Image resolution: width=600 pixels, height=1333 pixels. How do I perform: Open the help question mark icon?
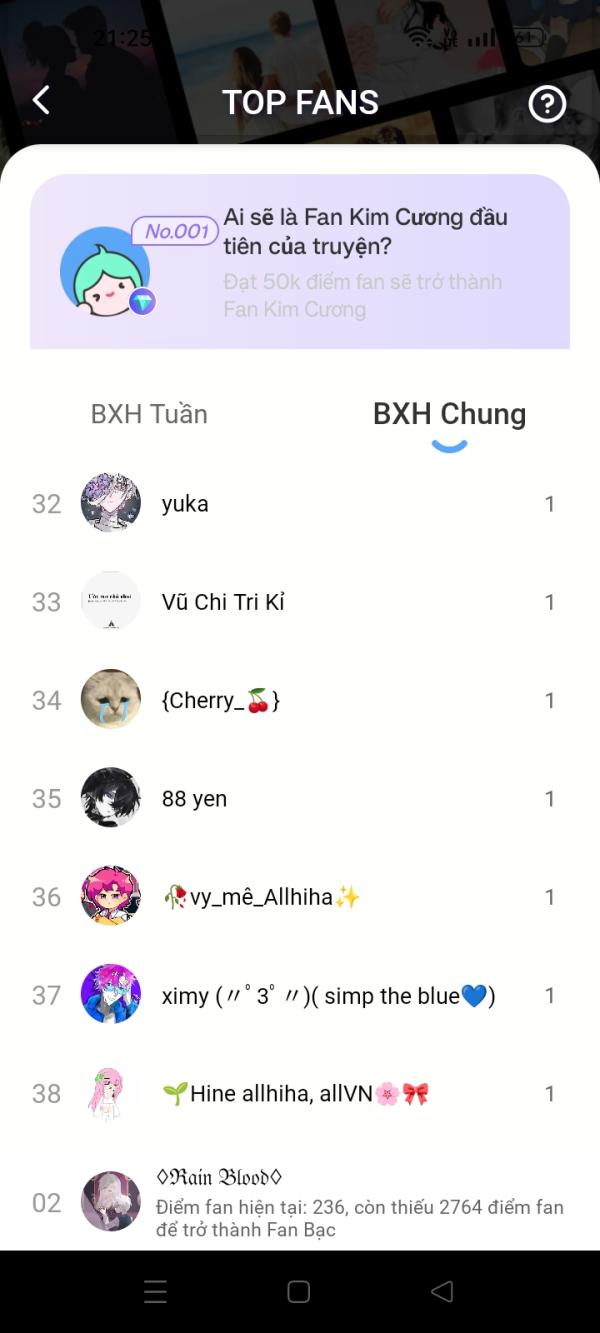pyautogui.click(x=547, y=103)
